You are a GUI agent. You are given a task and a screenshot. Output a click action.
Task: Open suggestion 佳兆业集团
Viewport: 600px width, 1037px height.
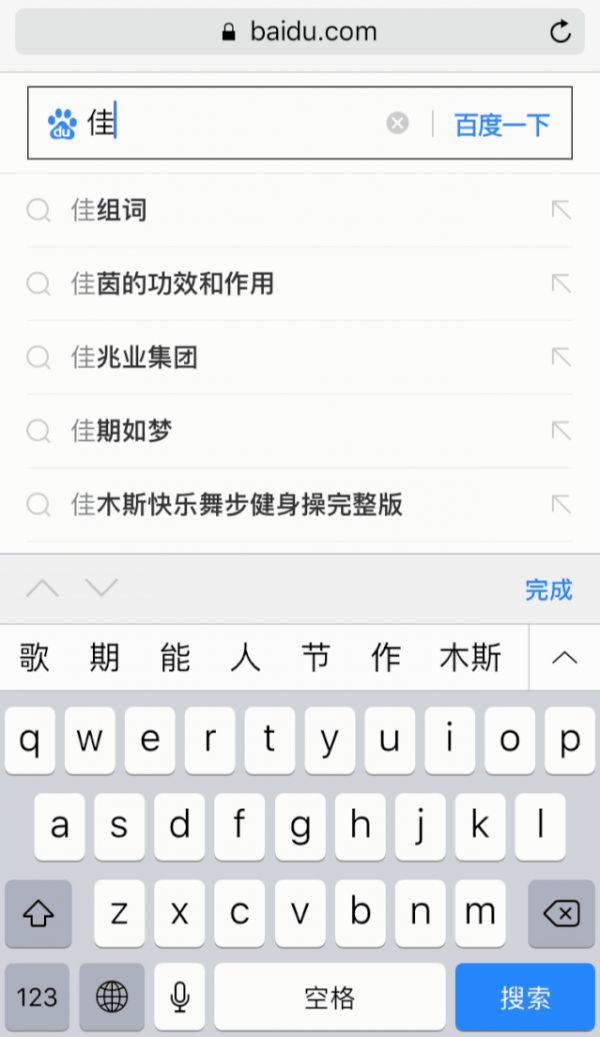point(135,357)
